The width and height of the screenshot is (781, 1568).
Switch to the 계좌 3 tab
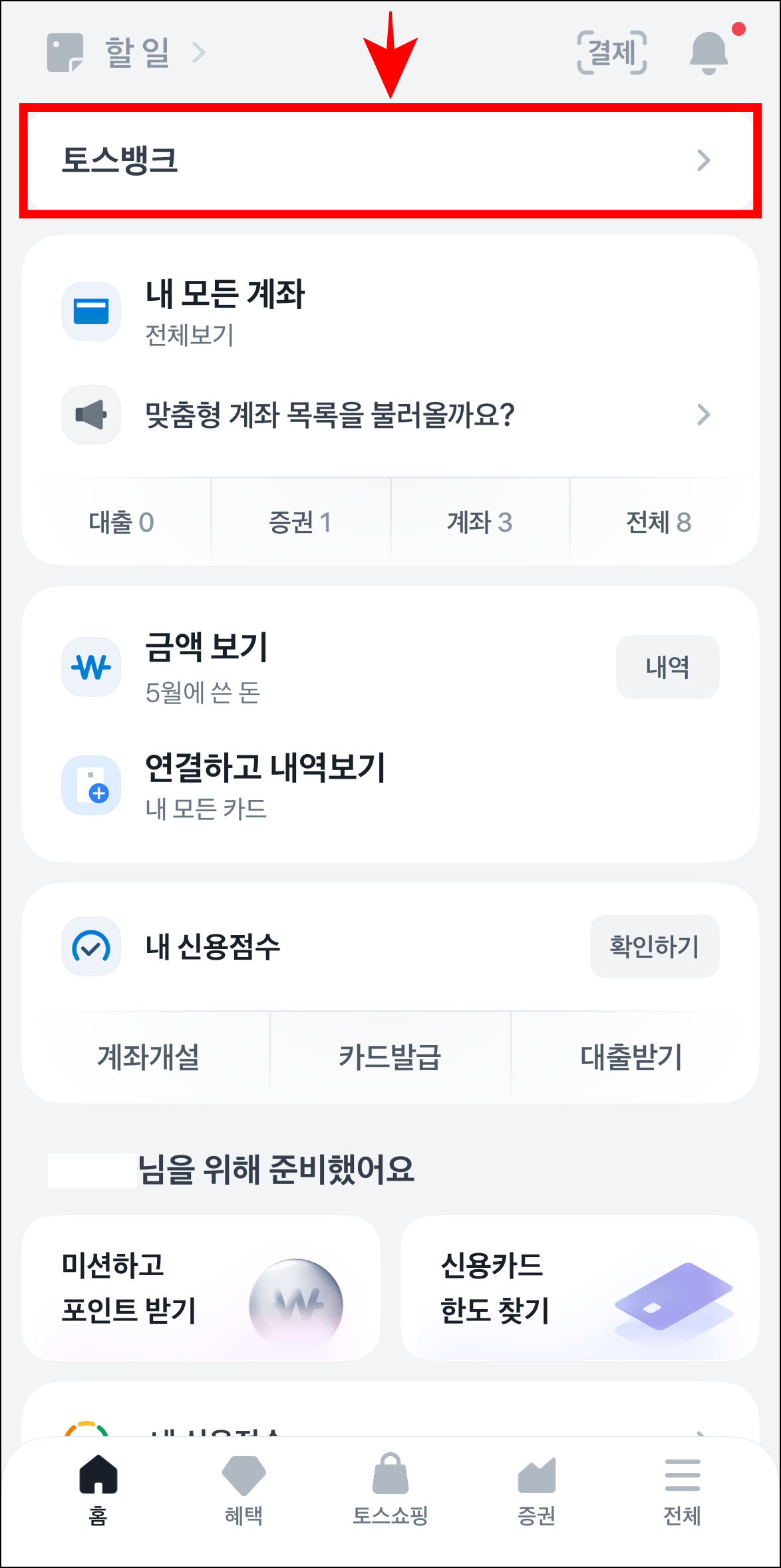480,522
